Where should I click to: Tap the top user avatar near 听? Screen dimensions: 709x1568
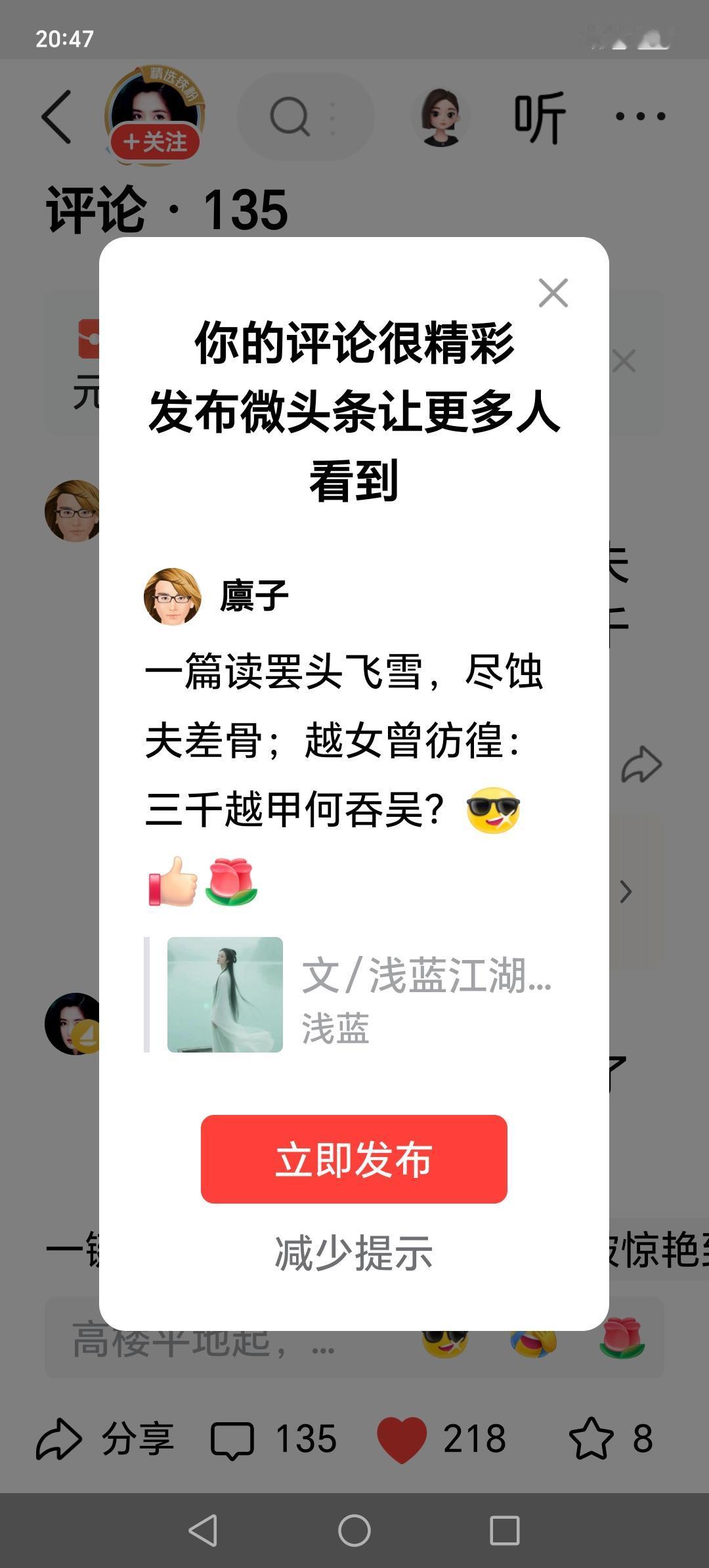(x=441, y=117)
